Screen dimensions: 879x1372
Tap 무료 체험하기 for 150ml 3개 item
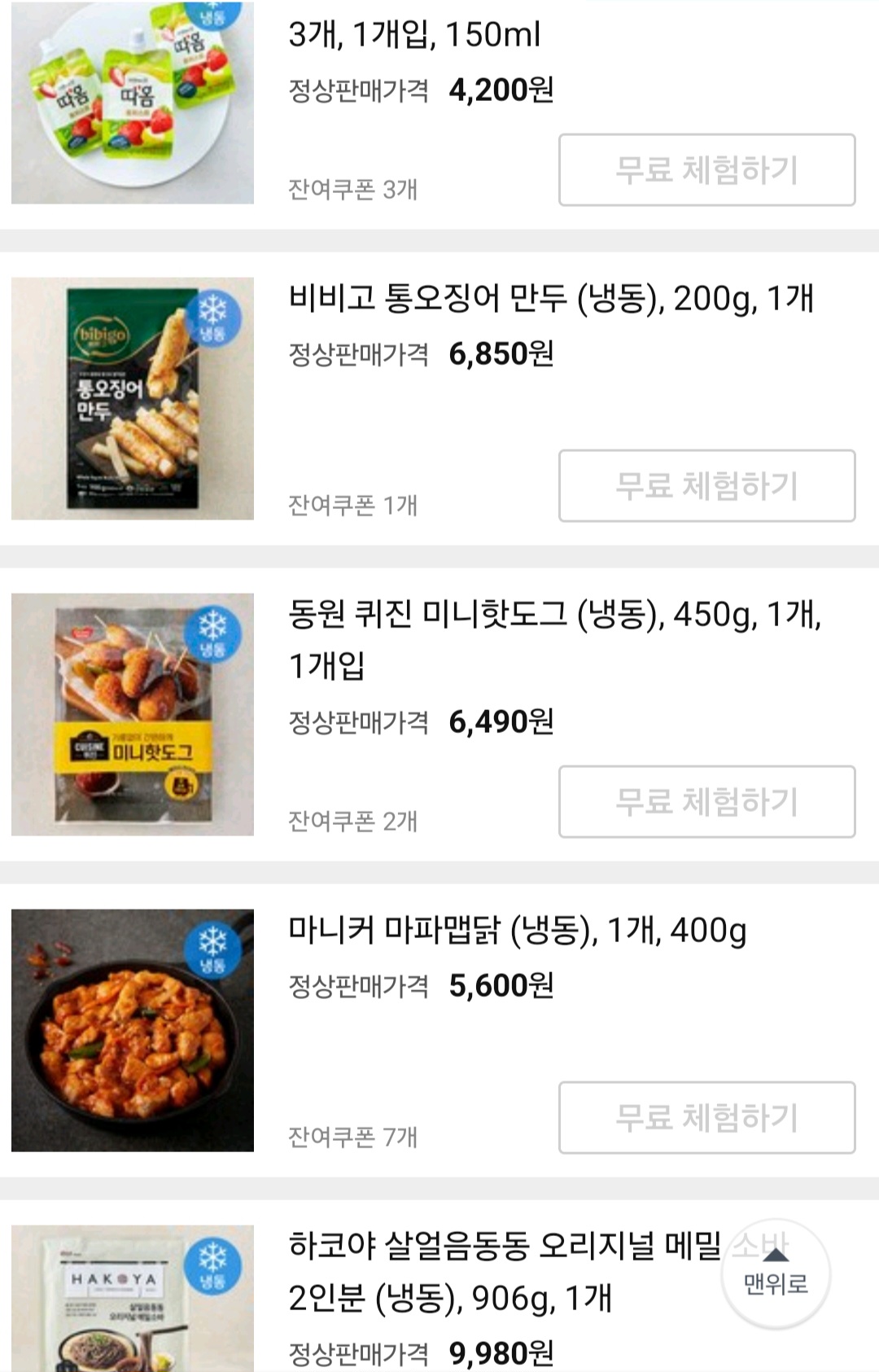[706, 170]
